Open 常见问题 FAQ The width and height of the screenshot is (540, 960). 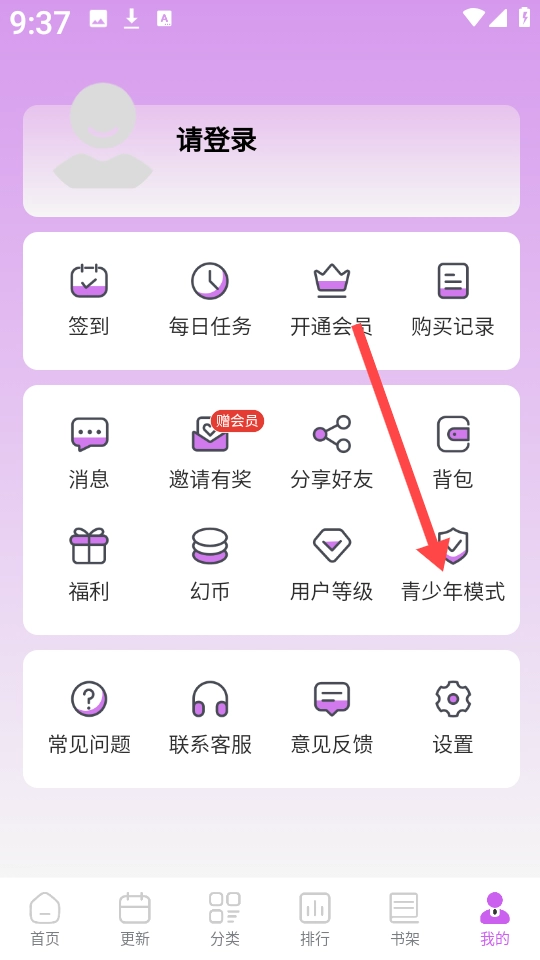click(89, 718)
